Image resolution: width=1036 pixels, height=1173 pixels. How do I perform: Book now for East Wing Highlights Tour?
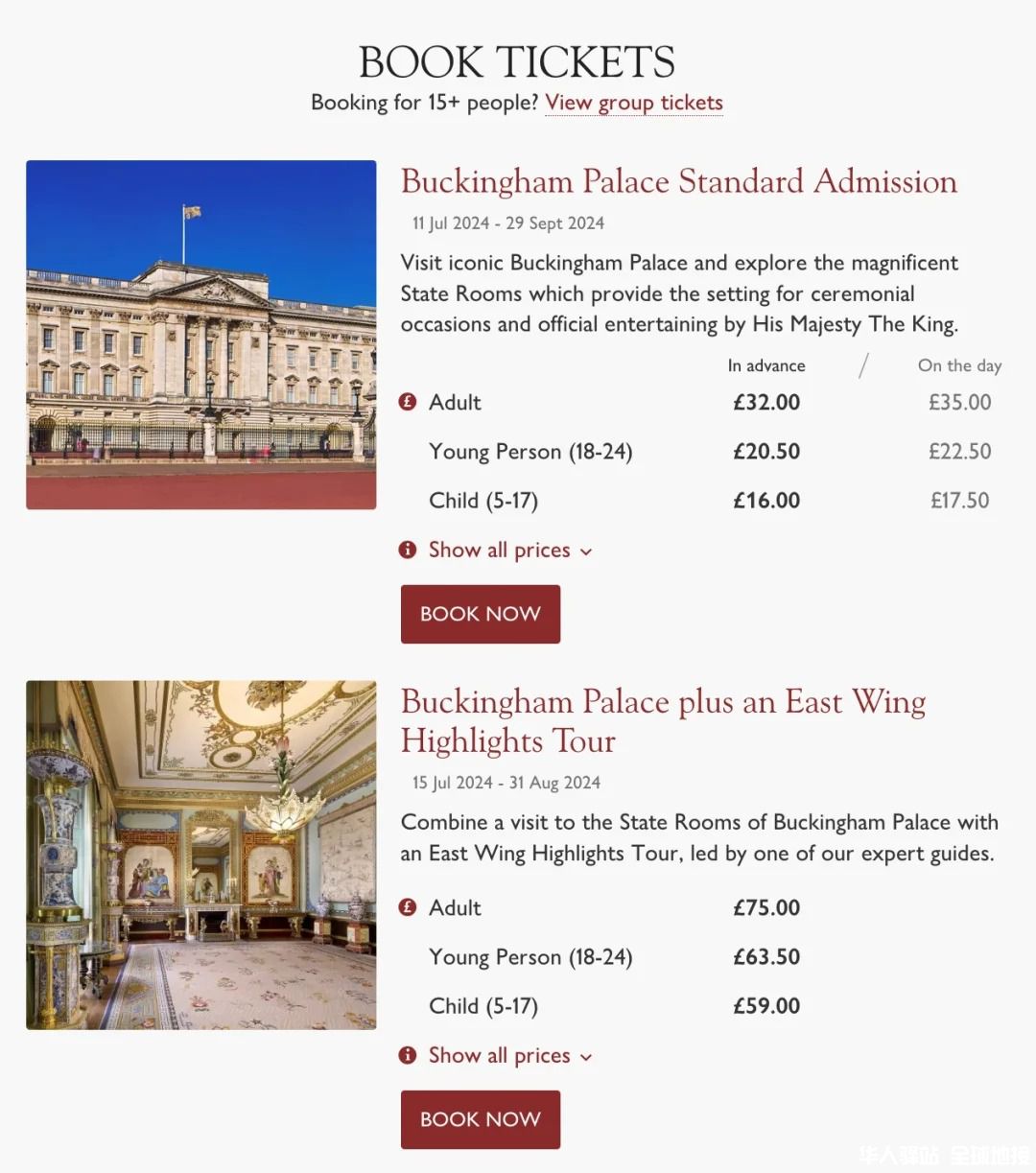point(480,1119)
